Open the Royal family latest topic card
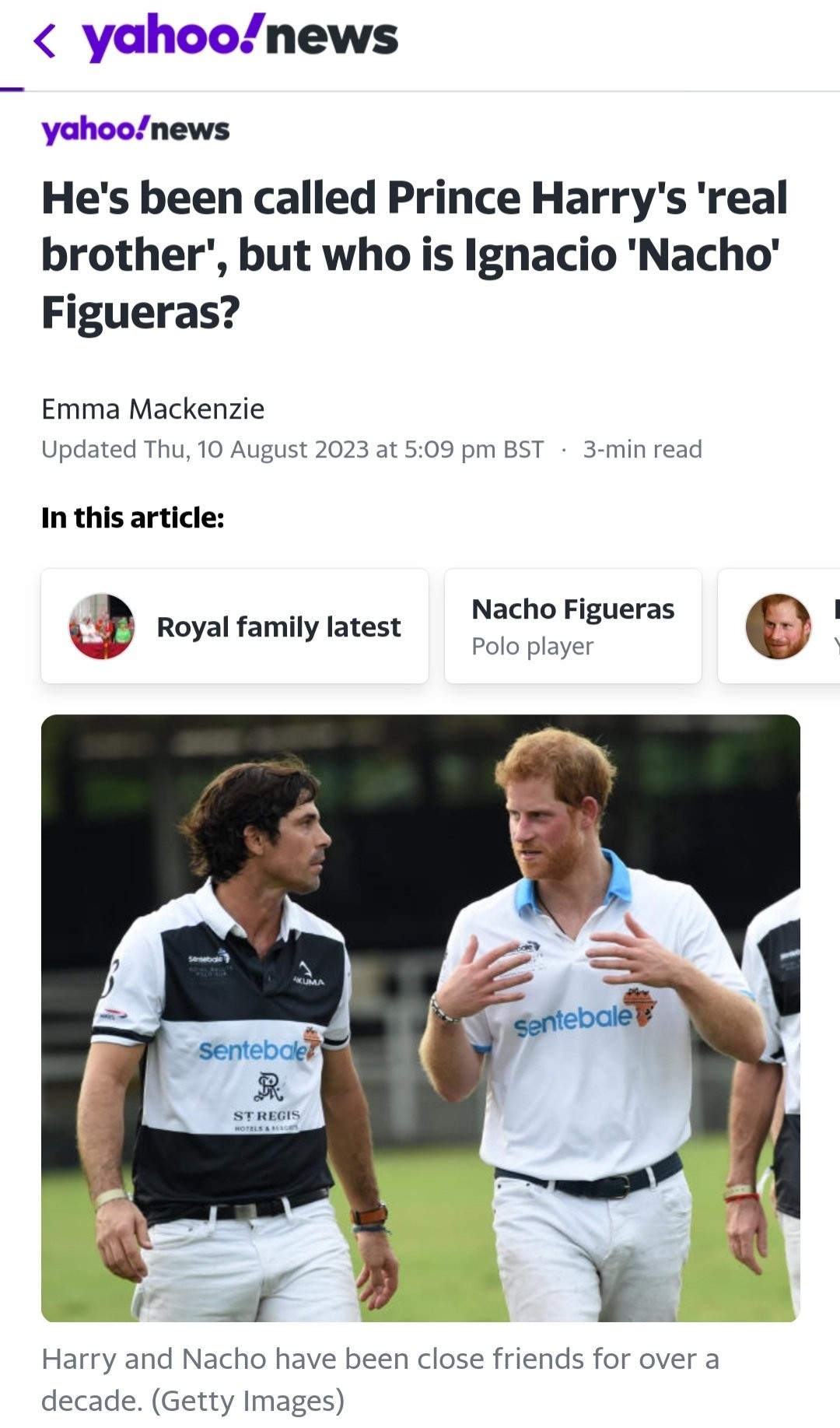840x1428 pixels. pos(235,626)
